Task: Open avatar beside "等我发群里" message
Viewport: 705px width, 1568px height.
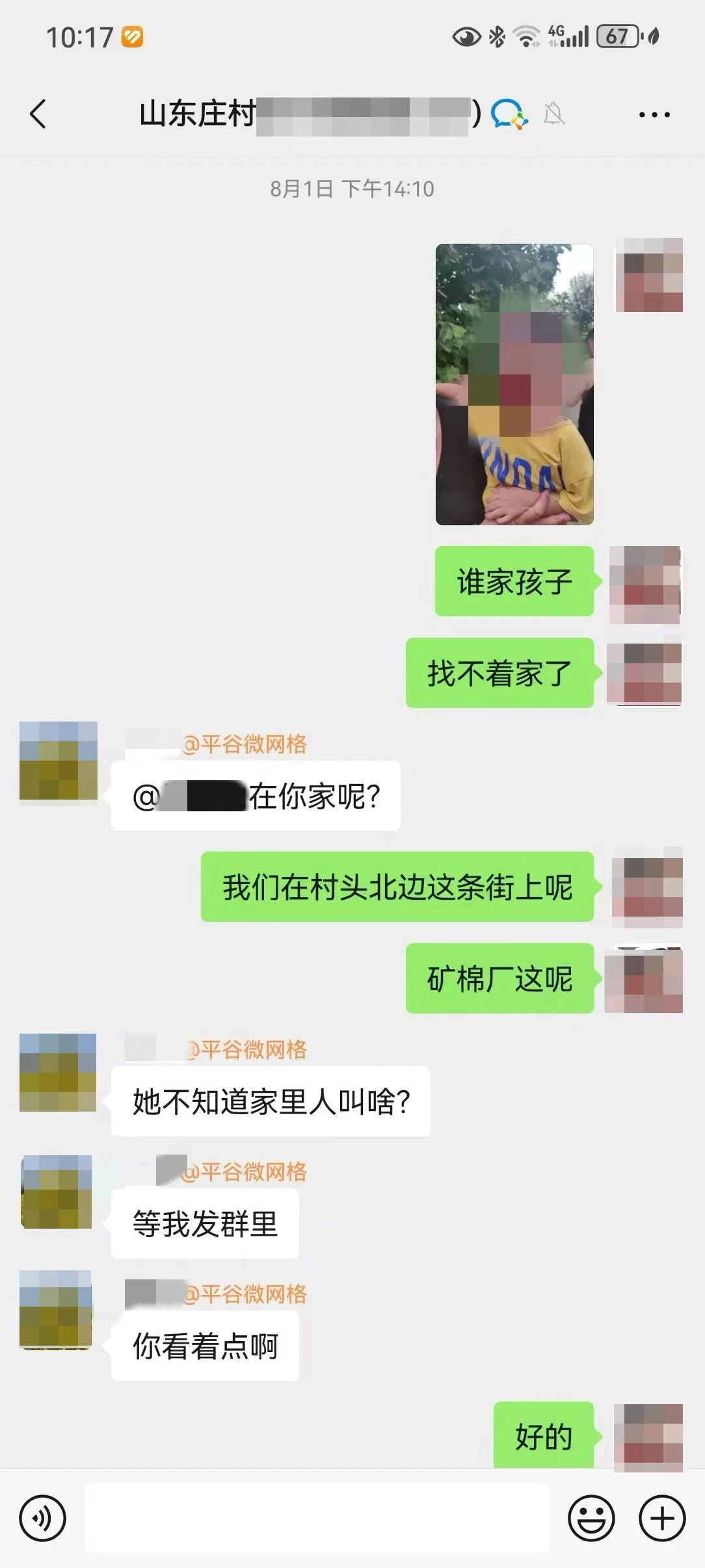Action: [x=57, y=1192]
